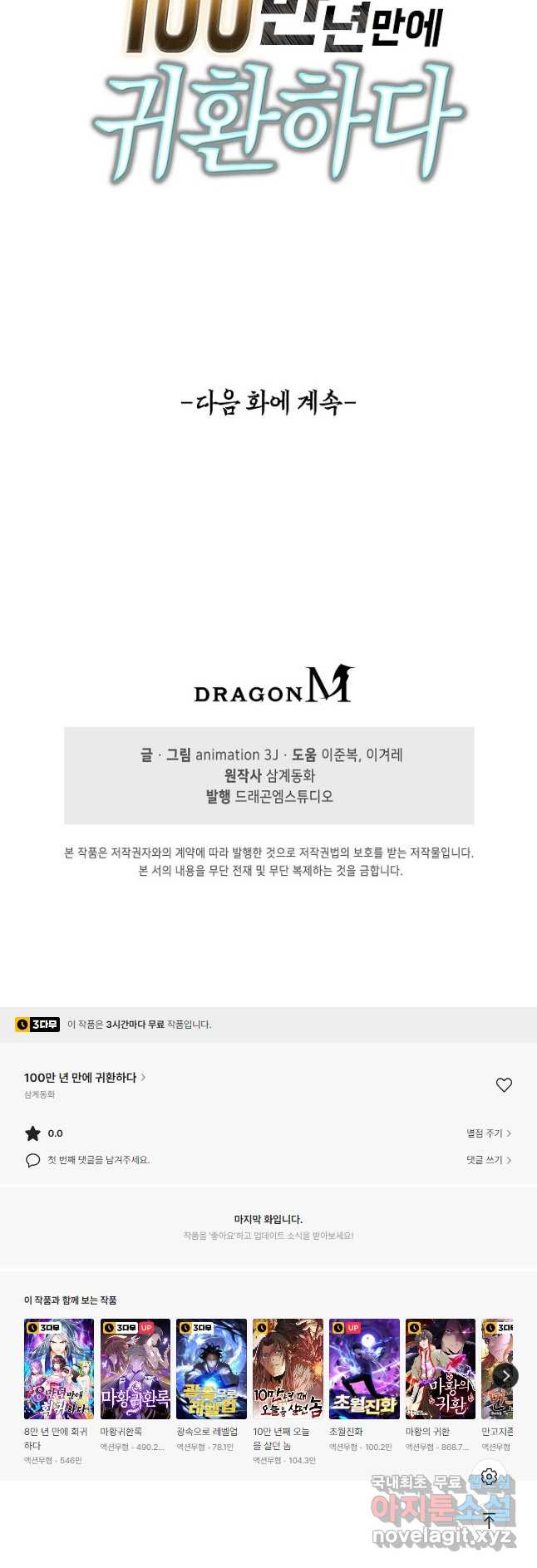Screen dimensions: 537x1568
Task: Tap 댓글 쓰기 to write a comment
Action: click(x=488, y=1160)
